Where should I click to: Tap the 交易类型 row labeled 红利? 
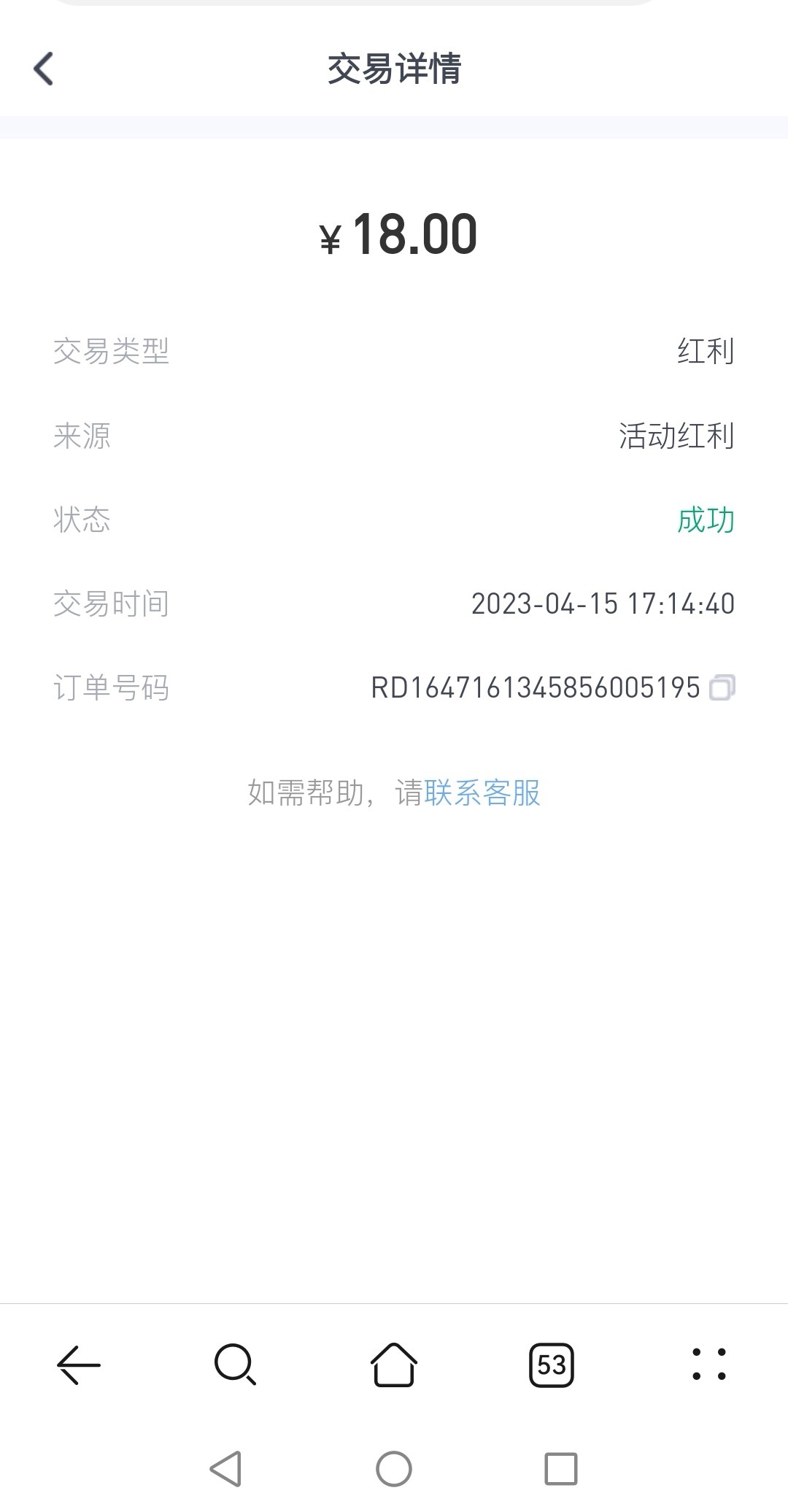click(x=706, y=350)
